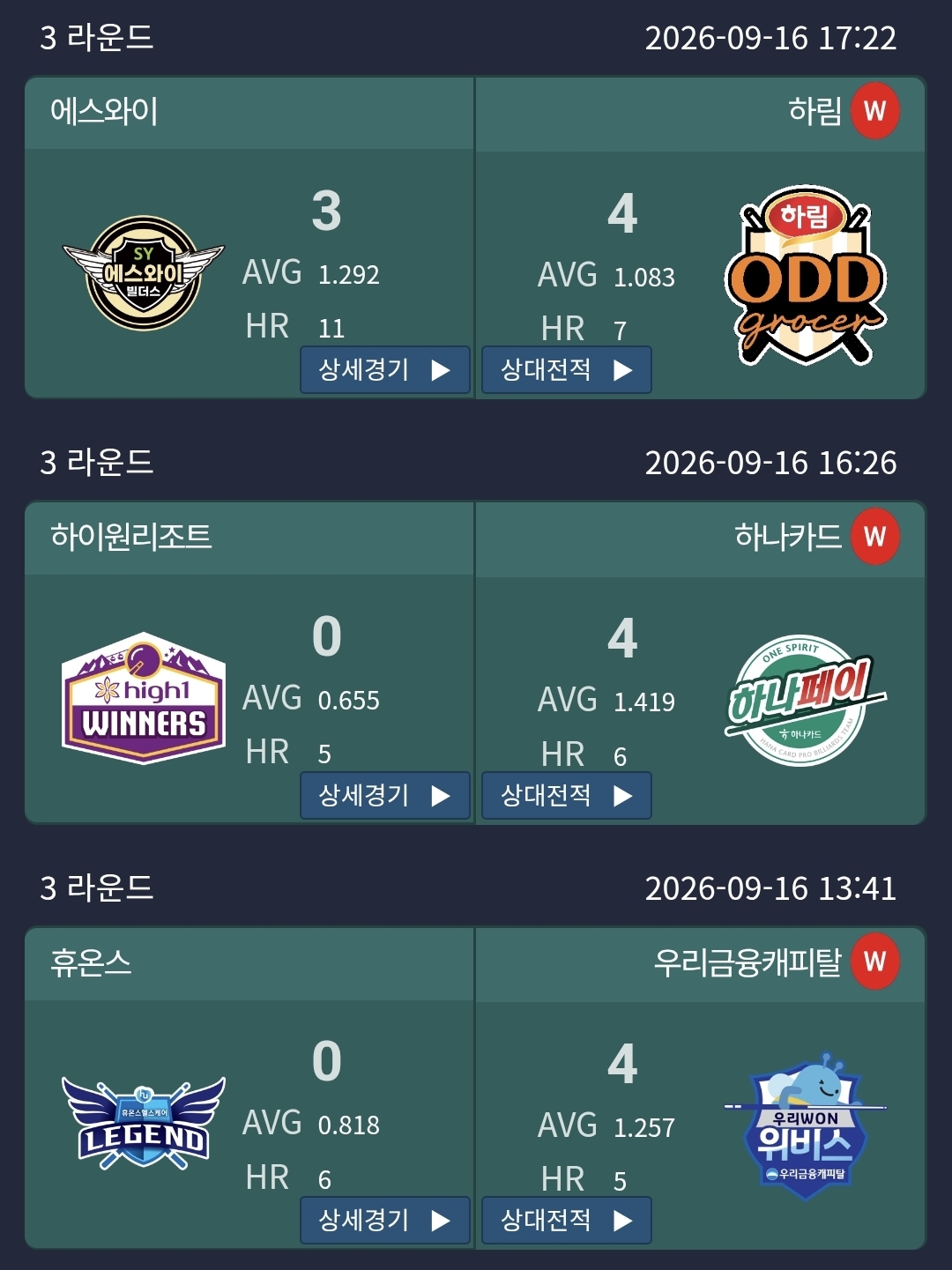Screen dimensions: 952x1270
Task: View 상대전적 for 휴온스 vs 우리금융캐피탈 match
Action: pyautogui.click(x=567, y=1221)
